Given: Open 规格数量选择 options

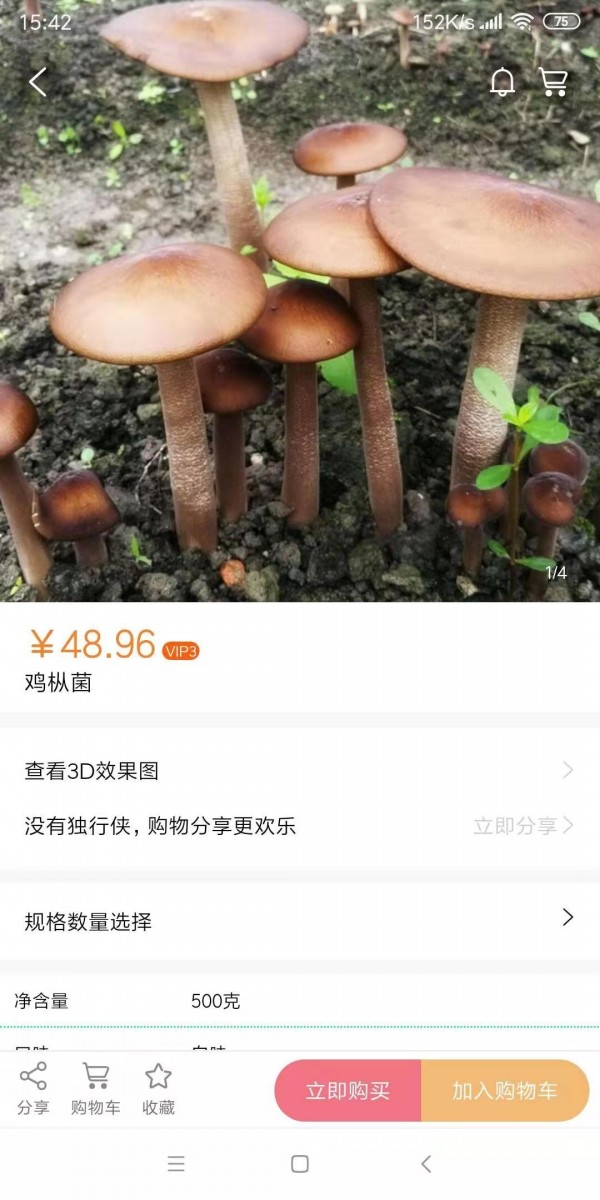Looking at the screenshot, I should [x=300, y=921].
